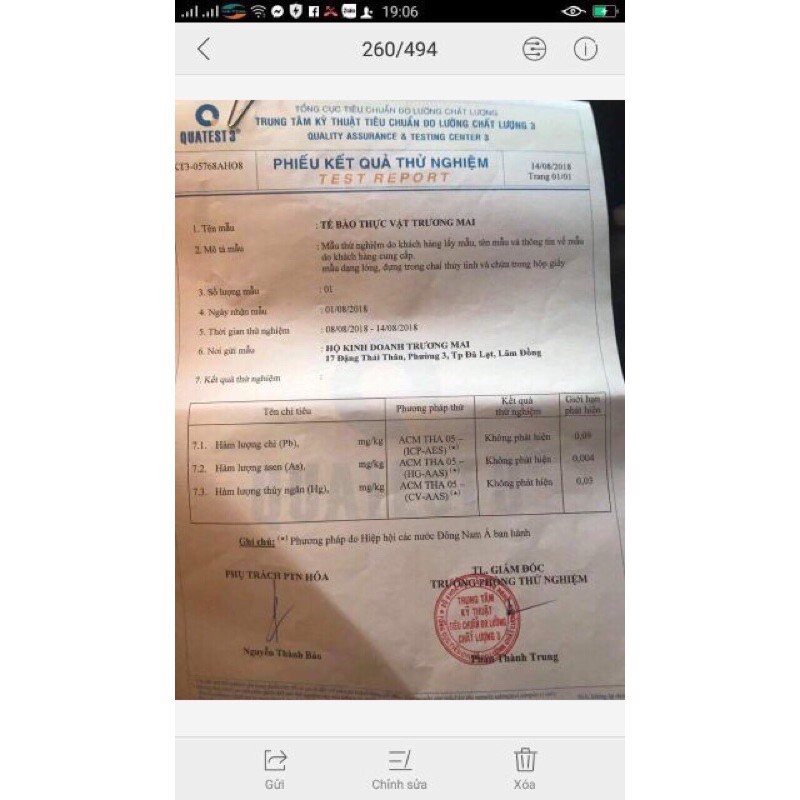This screenshot has height=800, width=800.
Task: Open the photo adjustment settings icon
Action: tap(535, 49)
